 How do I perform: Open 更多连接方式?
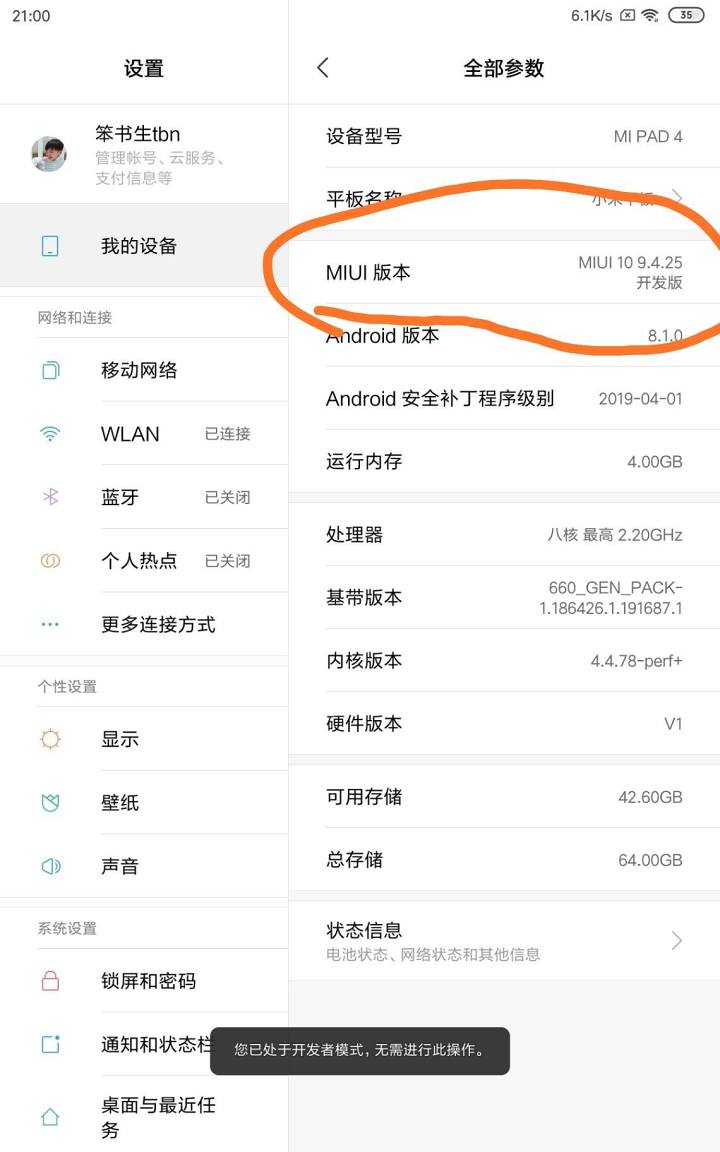pyautogui.click(x=144, y=624)
